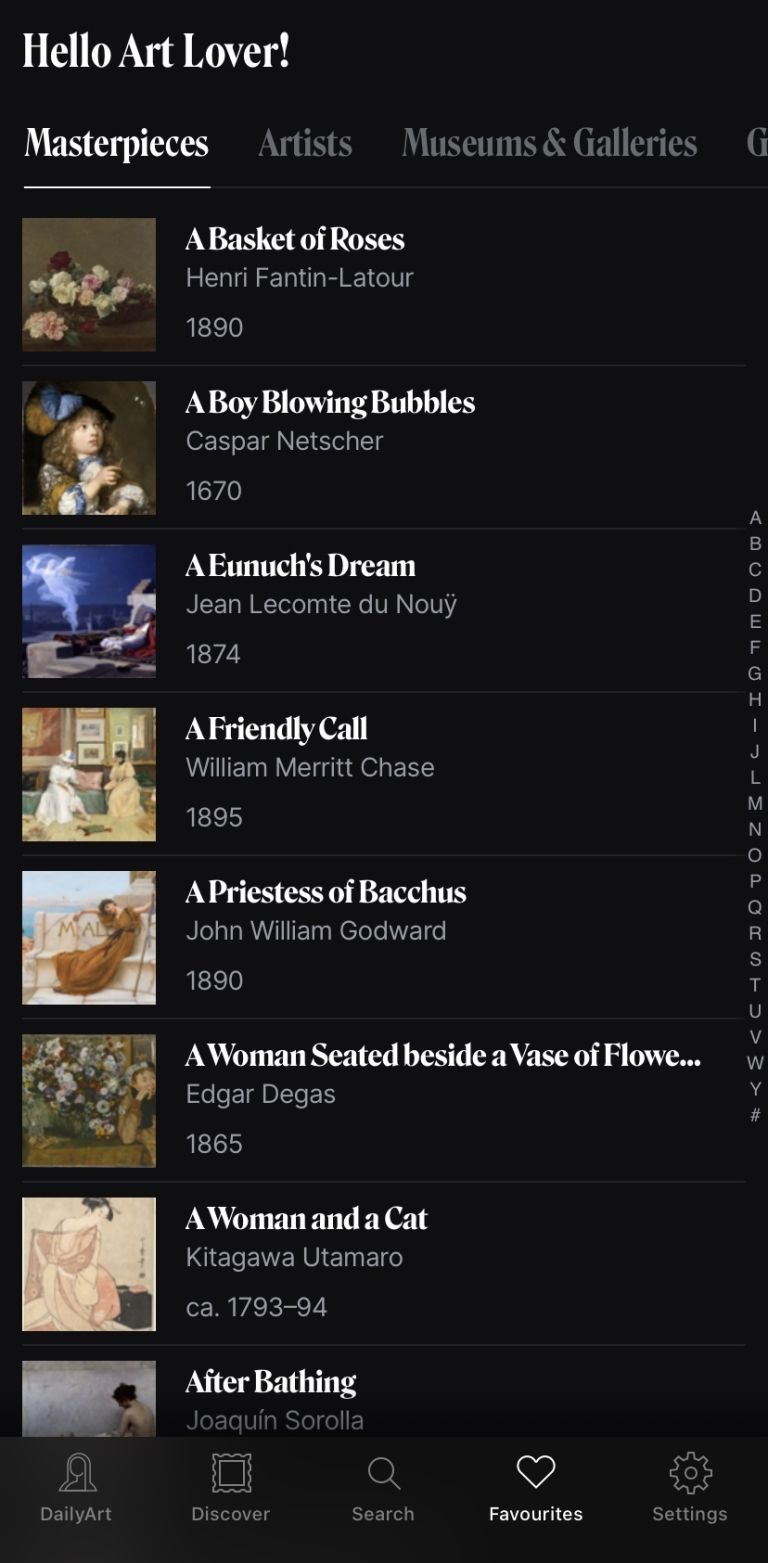Open After Bathing by Joaquín Sorolla
Screen dimensions: 768x1563
click(x=384, y=1392)
